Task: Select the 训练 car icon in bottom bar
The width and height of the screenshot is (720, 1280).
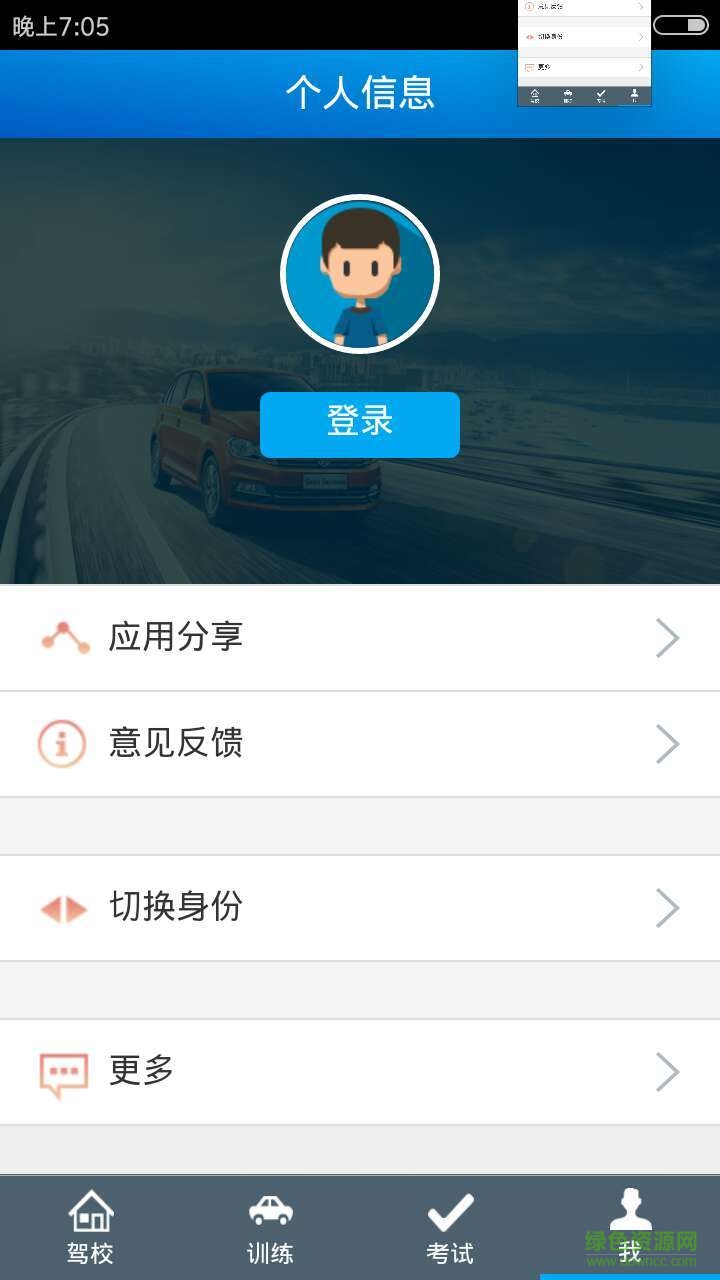Action: click(x=270, y=1213)
